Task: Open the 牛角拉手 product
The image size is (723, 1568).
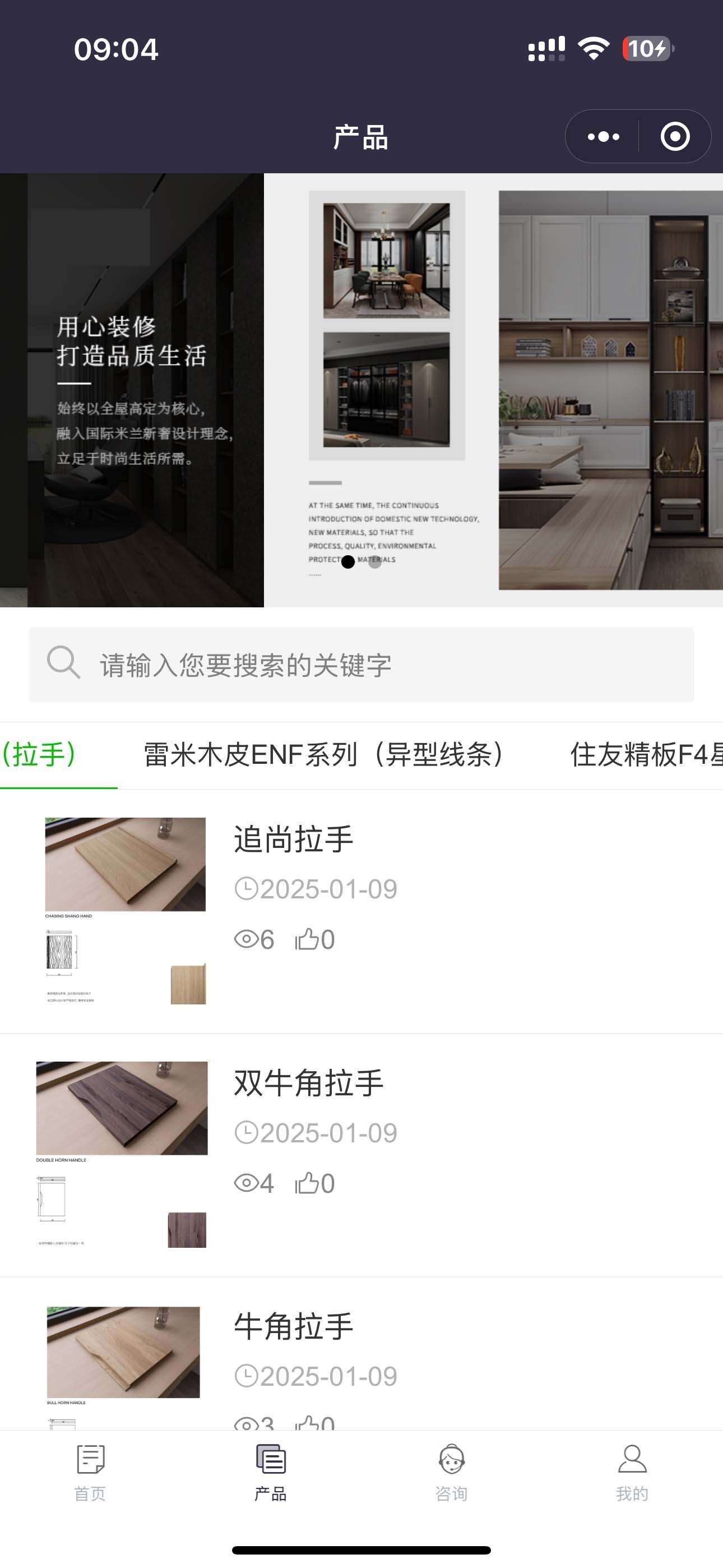Action: click(x=294, y=1326)
